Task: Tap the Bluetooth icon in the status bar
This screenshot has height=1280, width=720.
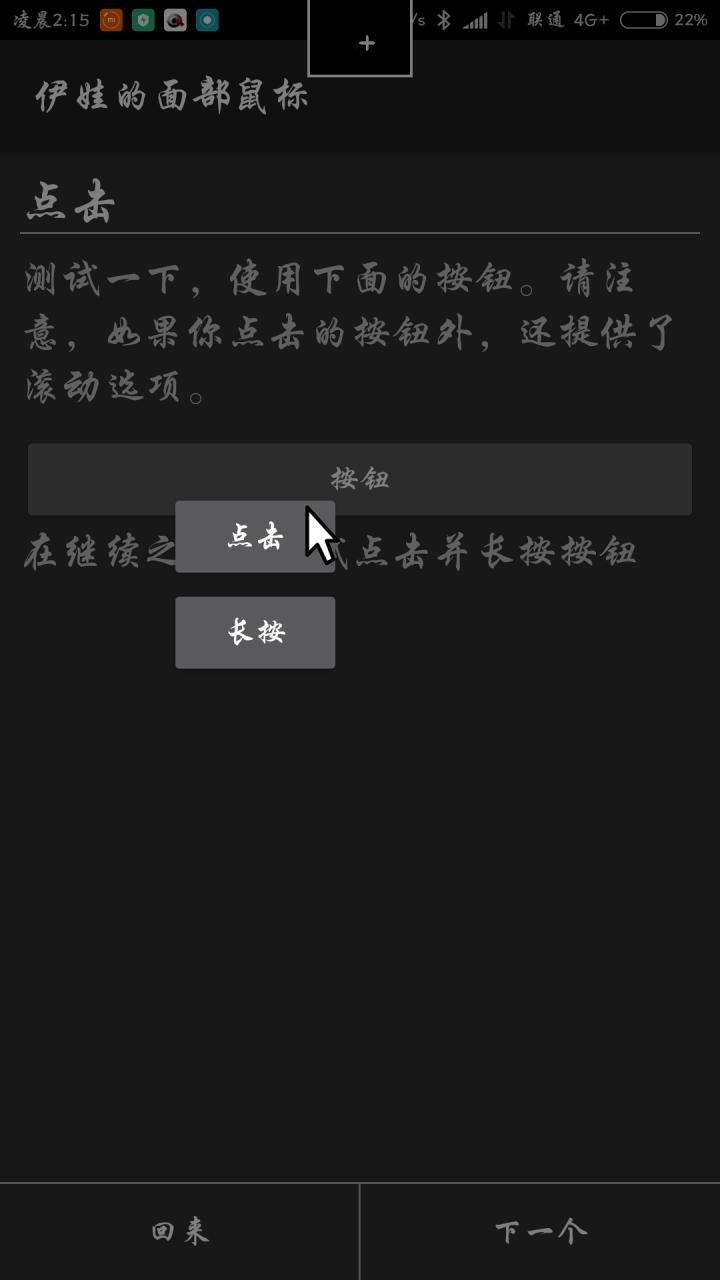Action: 444,18
